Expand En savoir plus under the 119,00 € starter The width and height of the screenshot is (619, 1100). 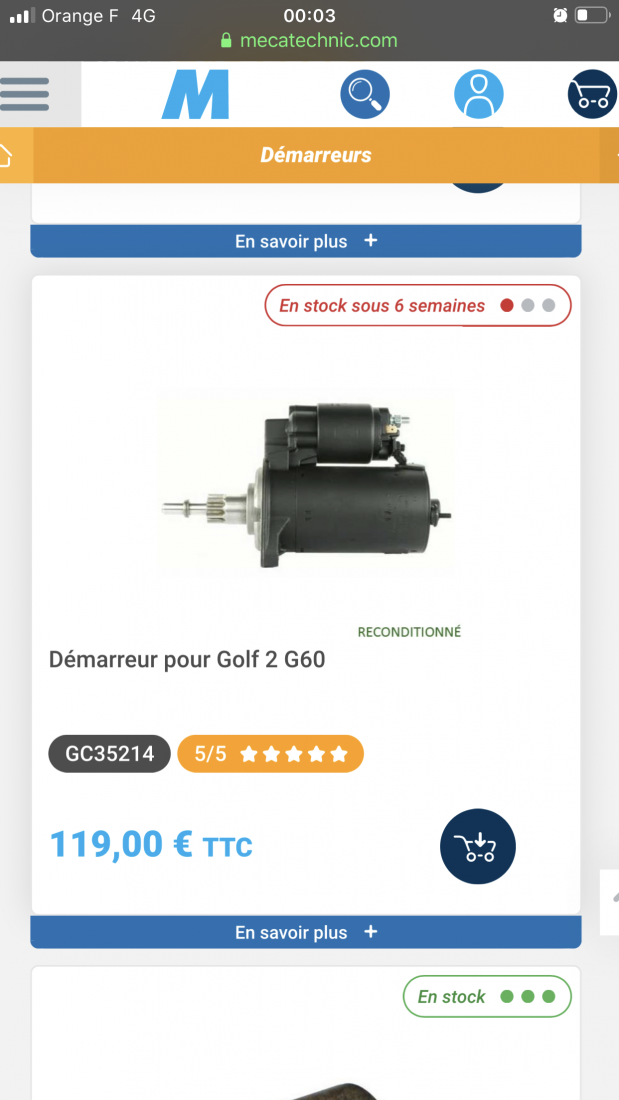tap(306, 932)
